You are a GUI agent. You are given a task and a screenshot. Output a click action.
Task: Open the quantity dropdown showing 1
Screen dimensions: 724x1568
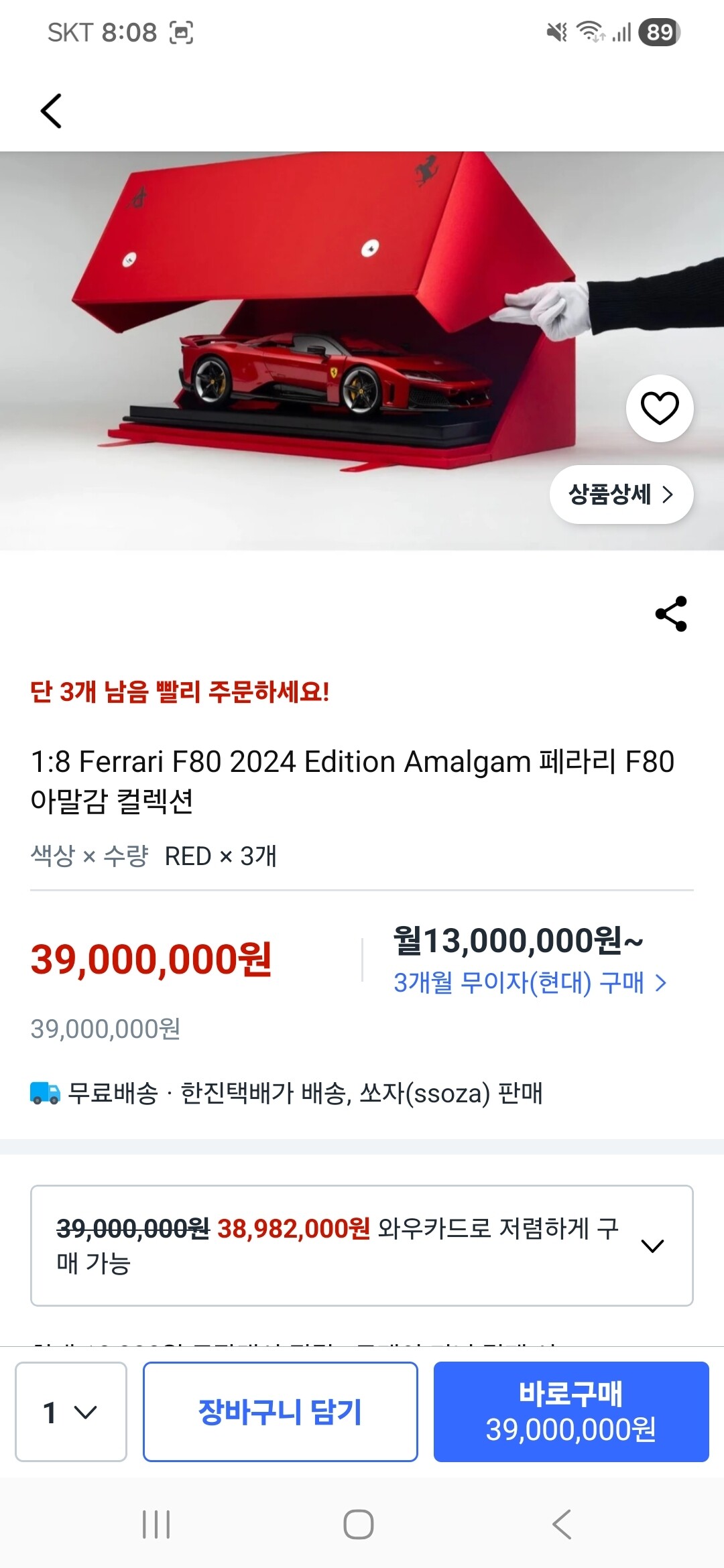click(71, 1412)
